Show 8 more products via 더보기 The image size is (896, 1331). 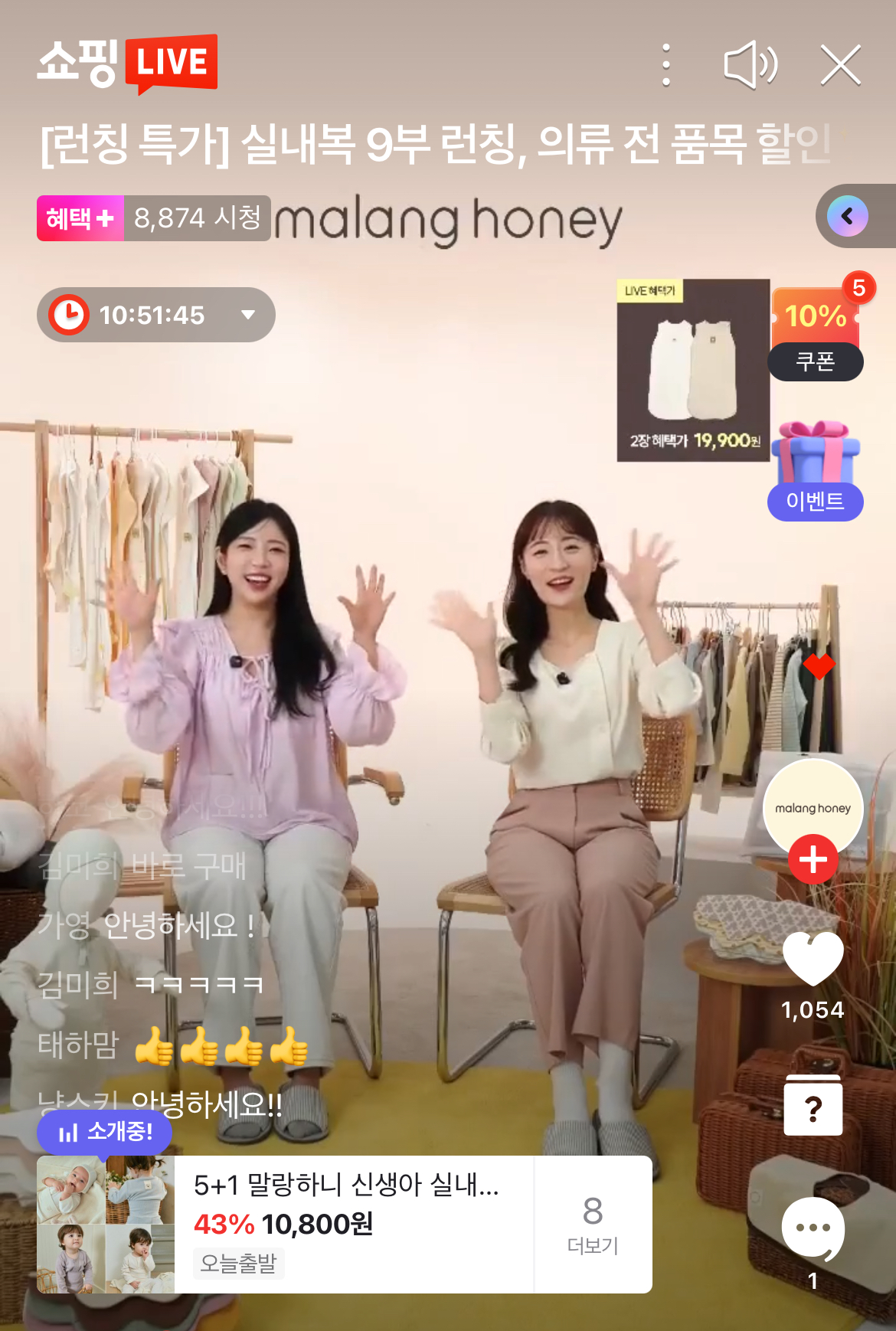pyautogui.click(x=593, y=1224)
